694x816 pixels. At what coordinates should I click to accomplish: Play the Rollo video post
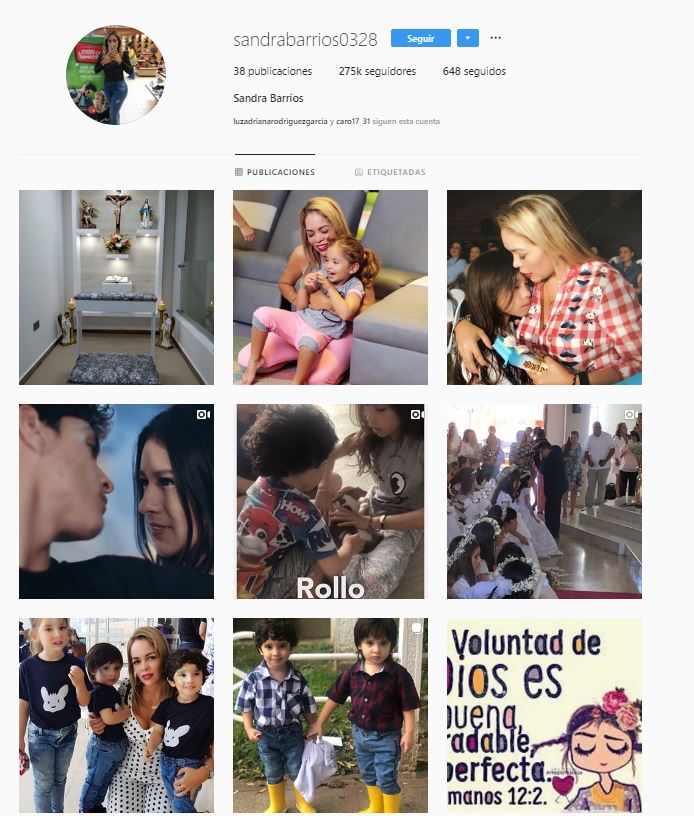click(330, 501)
